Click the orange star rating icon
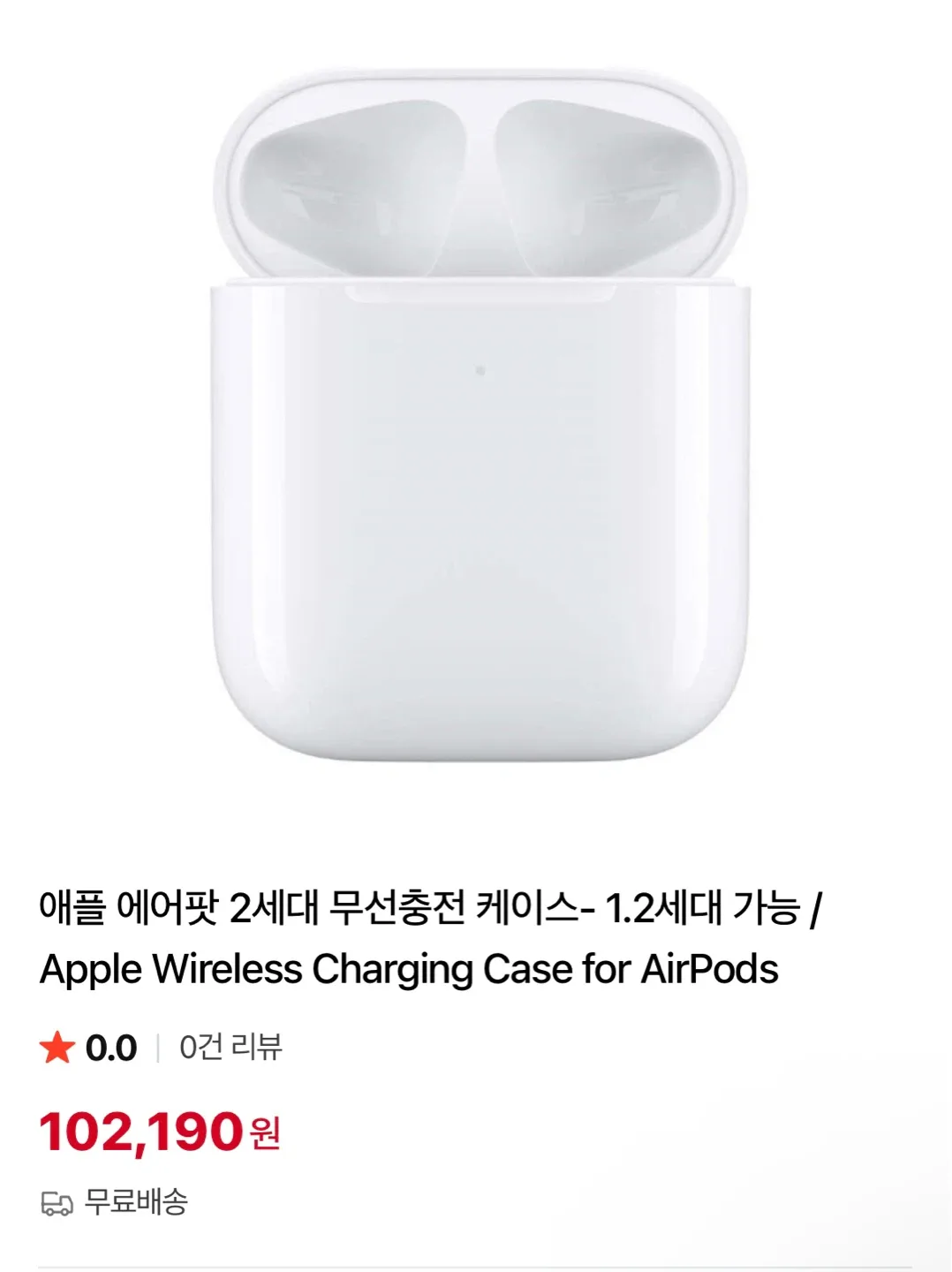 point(56,1048)
